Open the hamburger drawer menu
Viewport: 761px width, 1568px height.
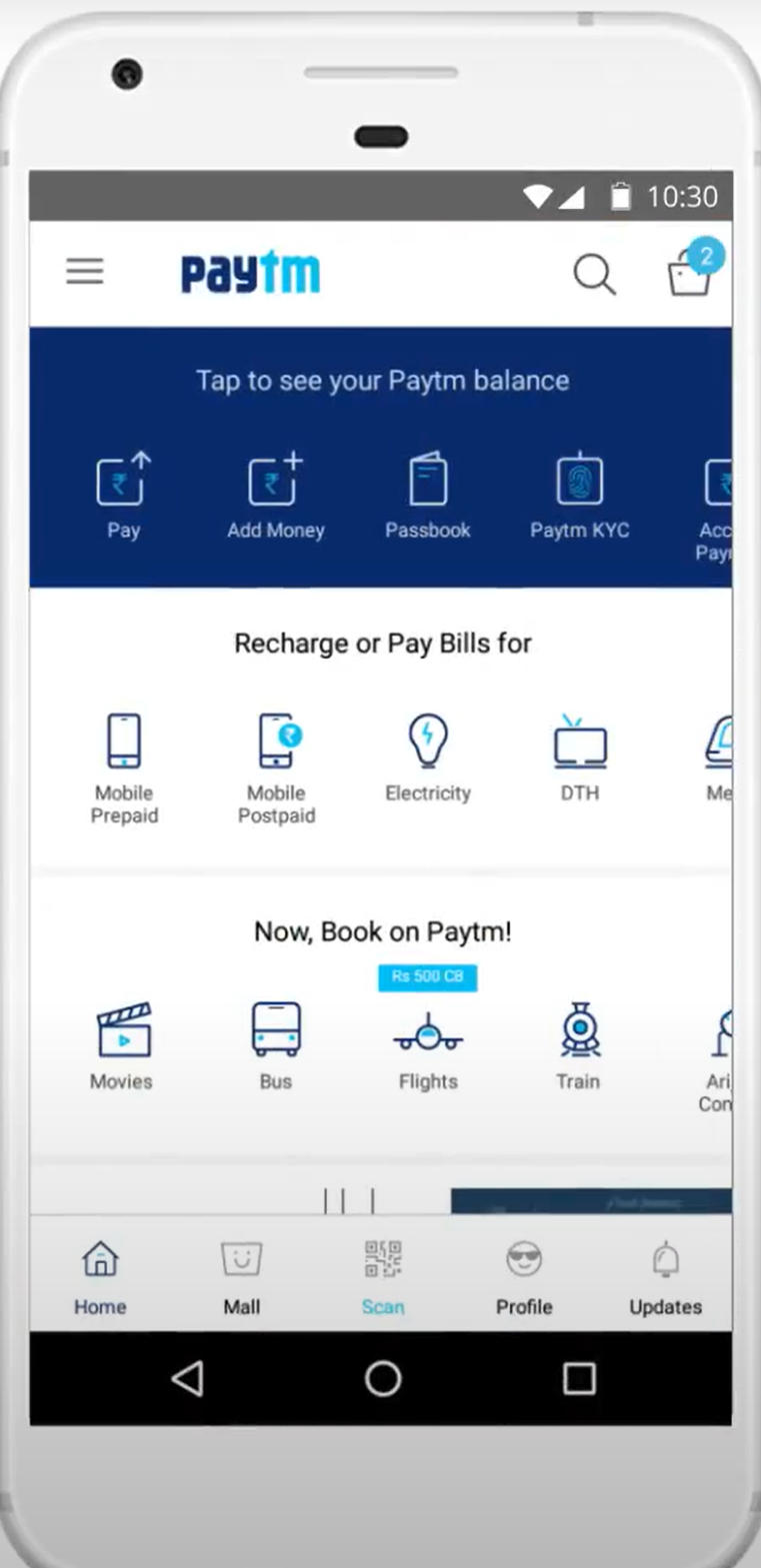point(85,271)
